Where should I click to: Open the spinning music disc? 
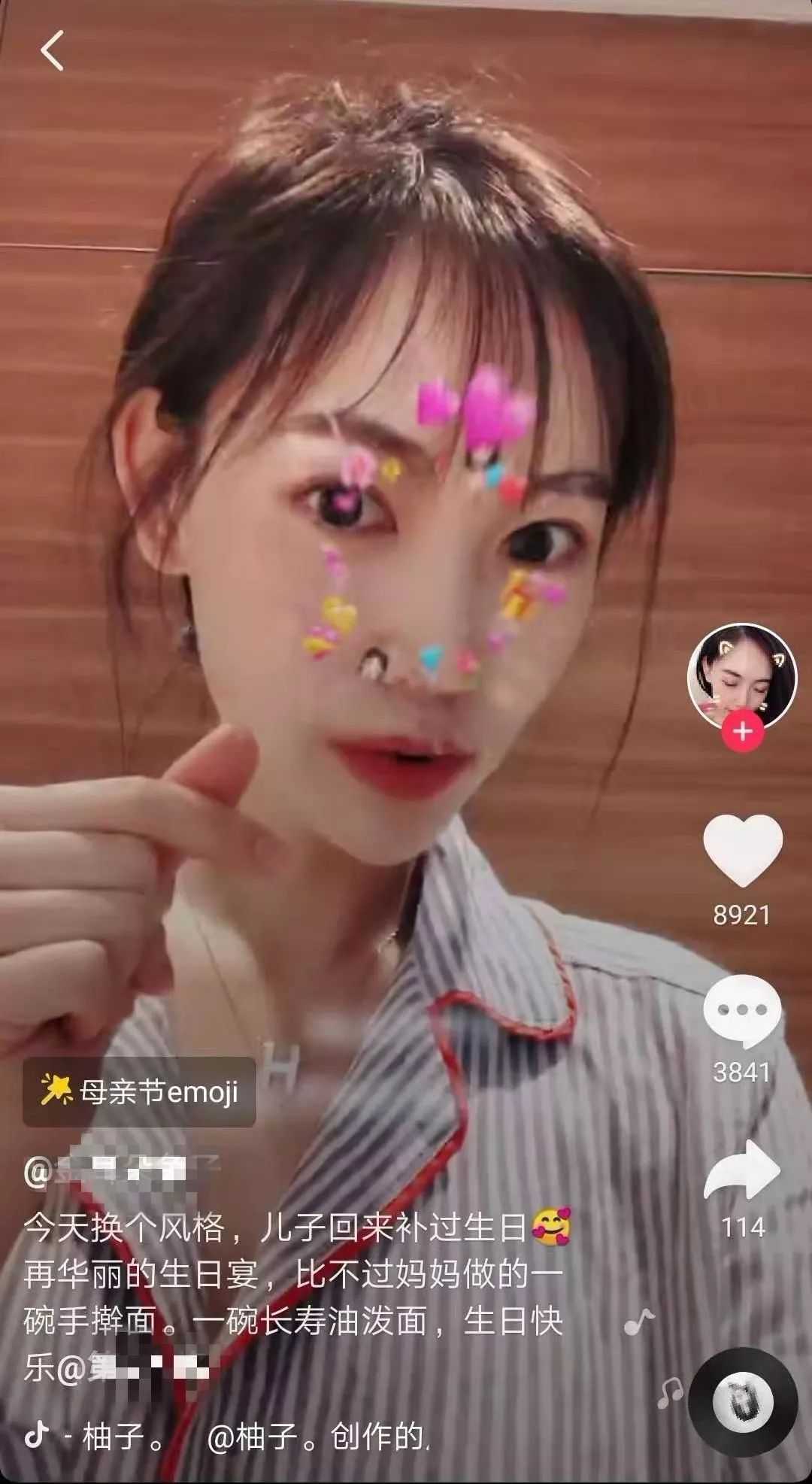[x=742, y=1402]
